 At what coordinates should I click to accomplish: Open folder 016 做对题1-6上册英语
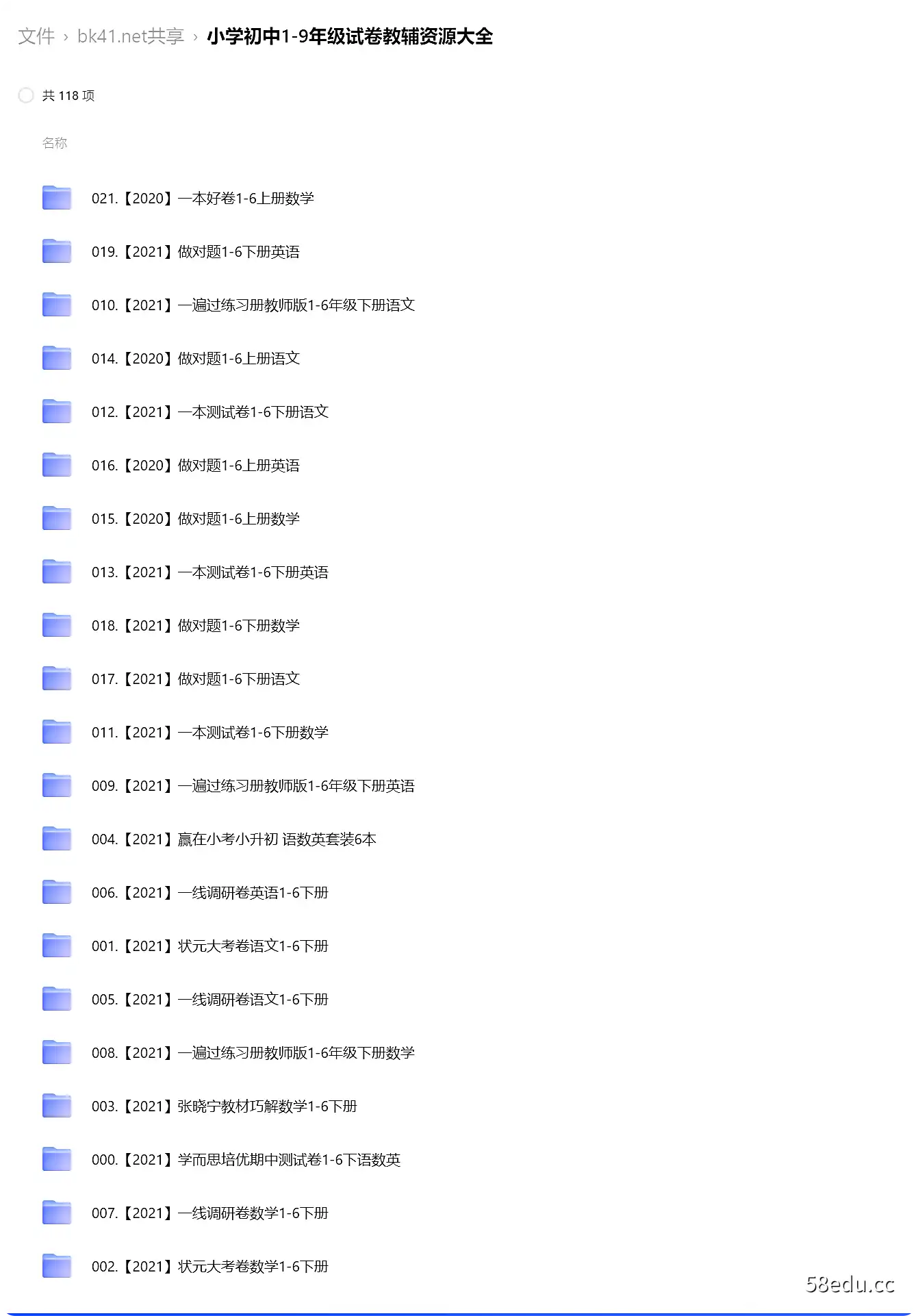[195, 466]
